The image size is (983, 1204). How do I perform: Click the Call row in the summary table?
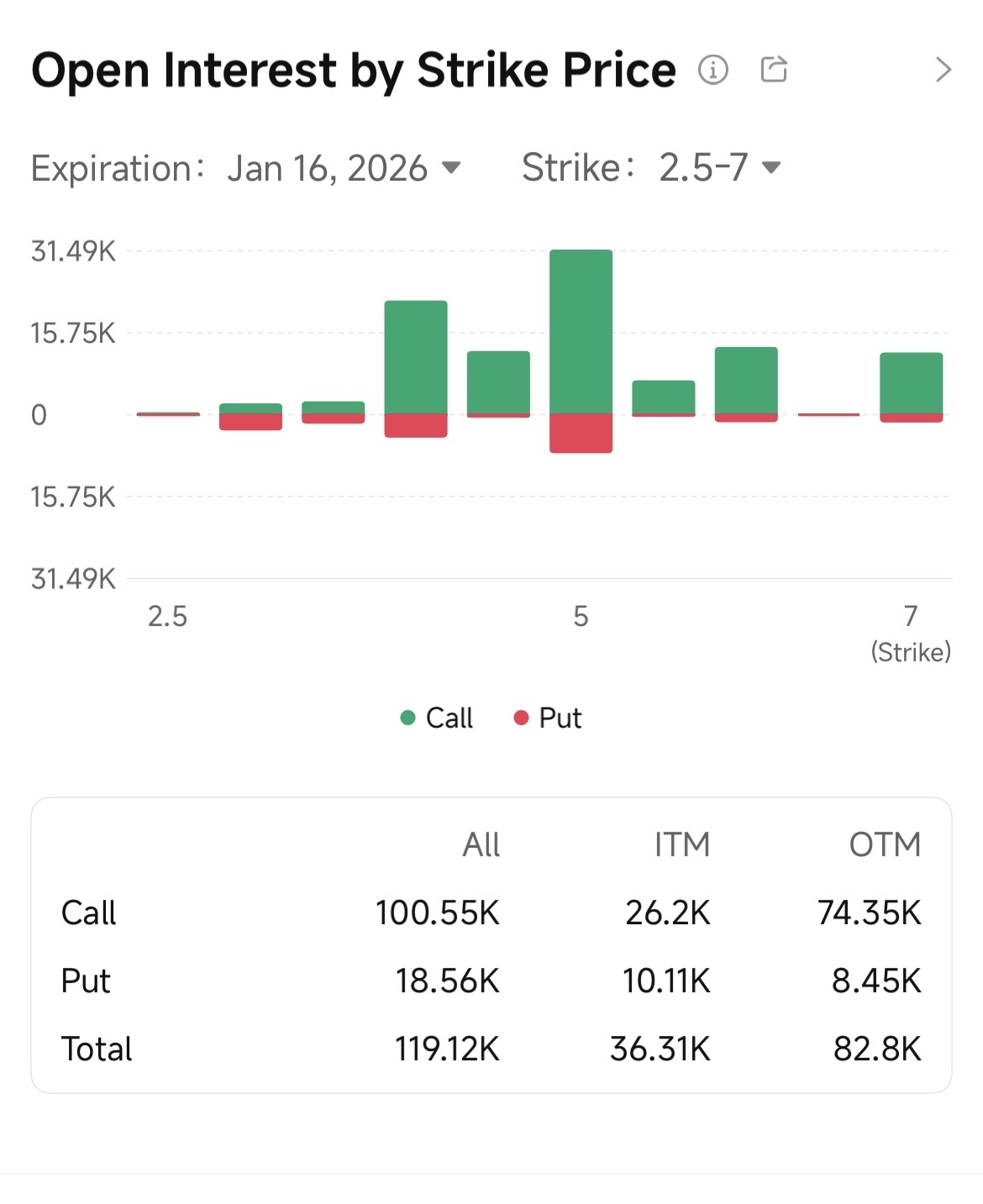(88, 913)
